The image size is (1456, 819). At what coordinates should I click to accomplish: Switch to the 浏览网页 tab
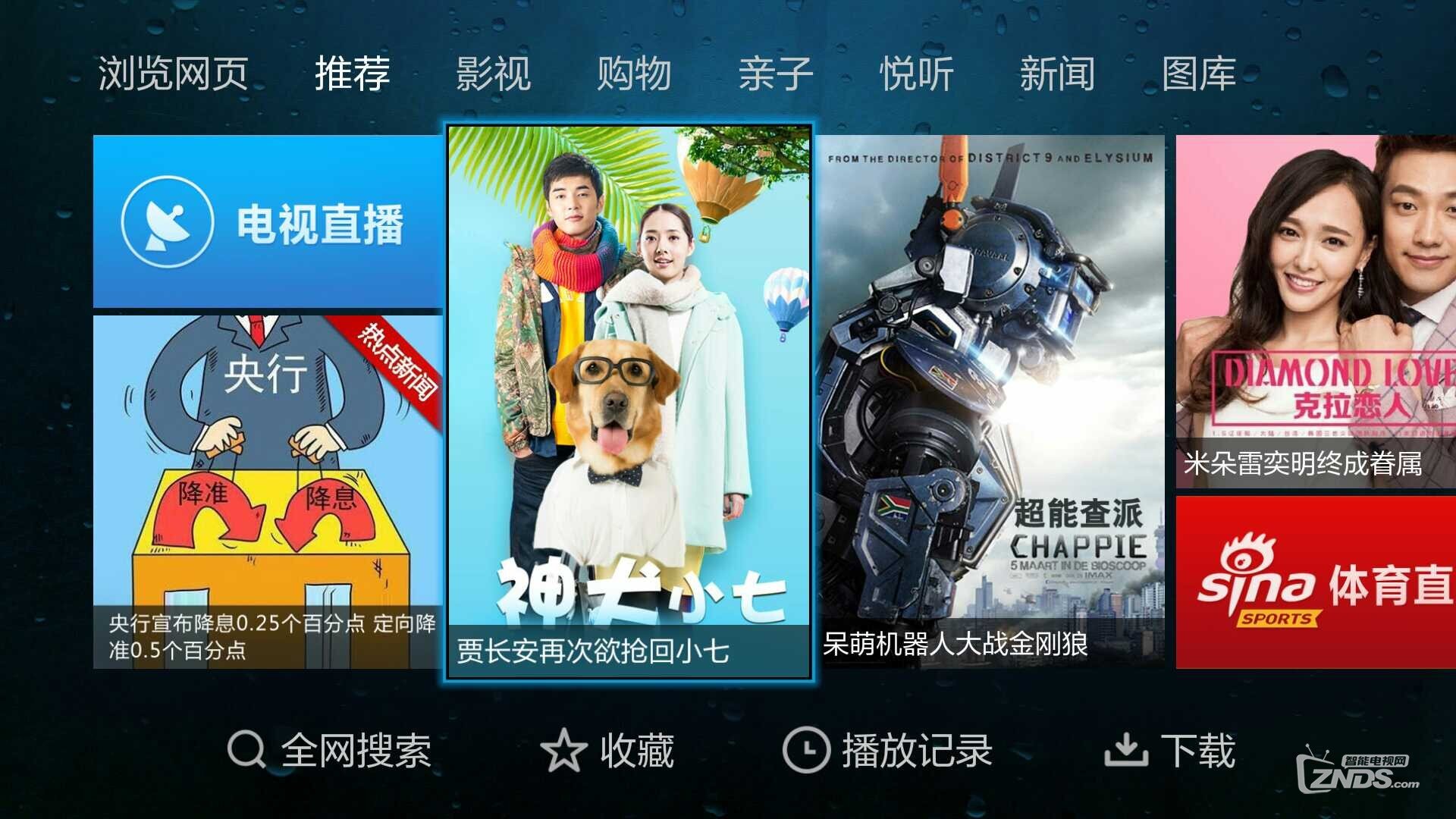pyautogui.click(x=173, y=74)
